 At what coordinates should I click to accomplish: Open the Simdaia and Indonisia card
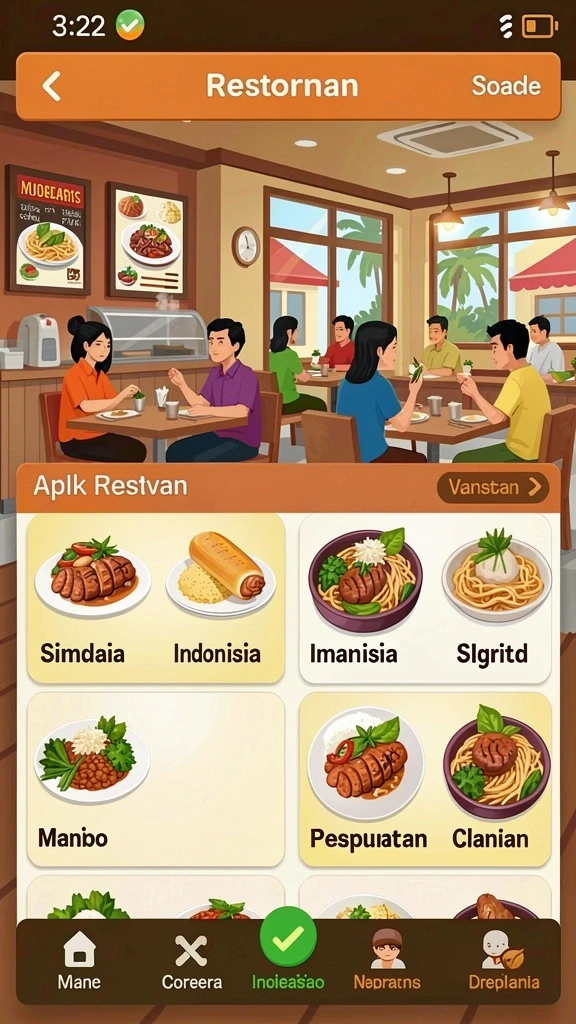[156, 598]
